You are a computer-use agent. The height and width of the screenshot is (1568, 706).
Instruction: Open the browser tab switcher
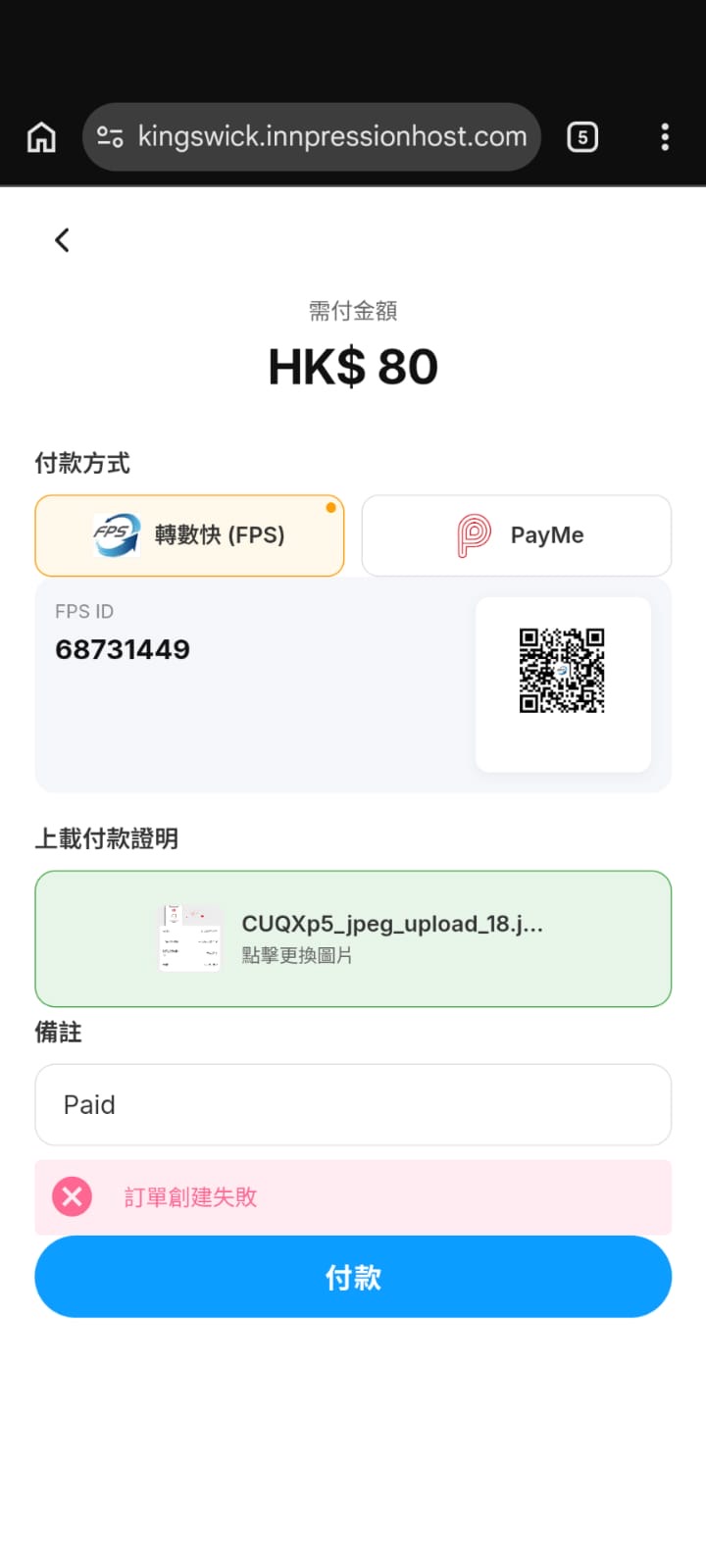[582, 137]
